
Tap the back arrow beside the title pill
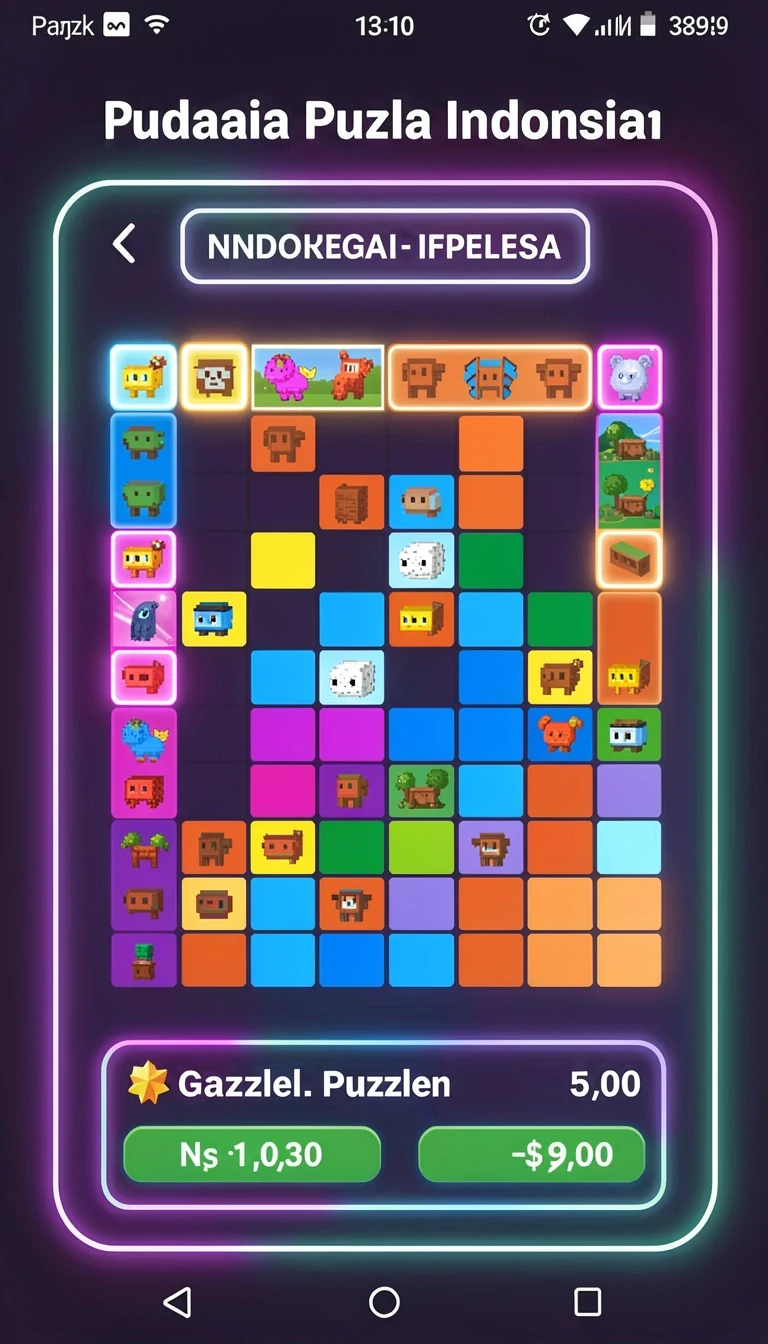click(124, 244)
